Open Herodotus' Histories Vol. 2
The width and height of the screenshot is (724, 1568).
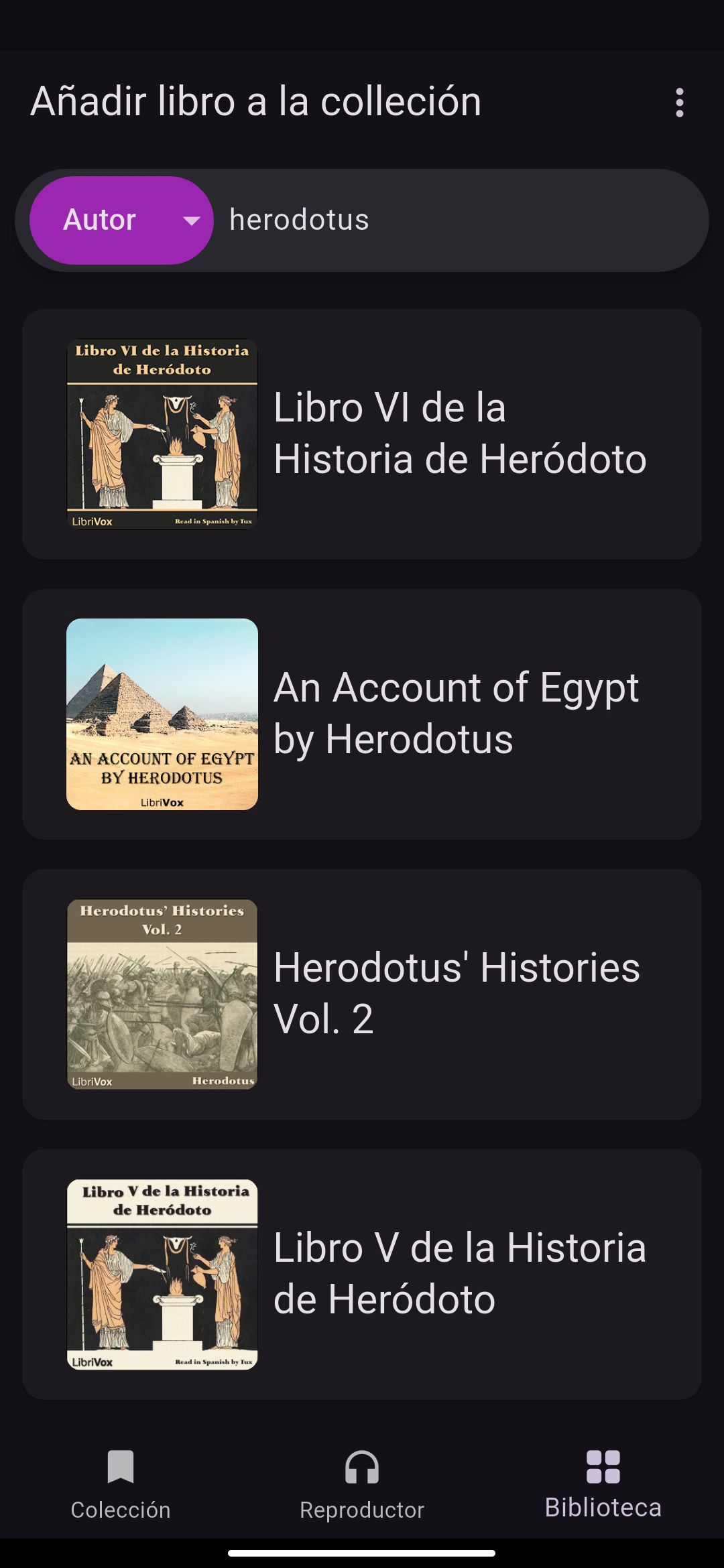click(362, 994)
